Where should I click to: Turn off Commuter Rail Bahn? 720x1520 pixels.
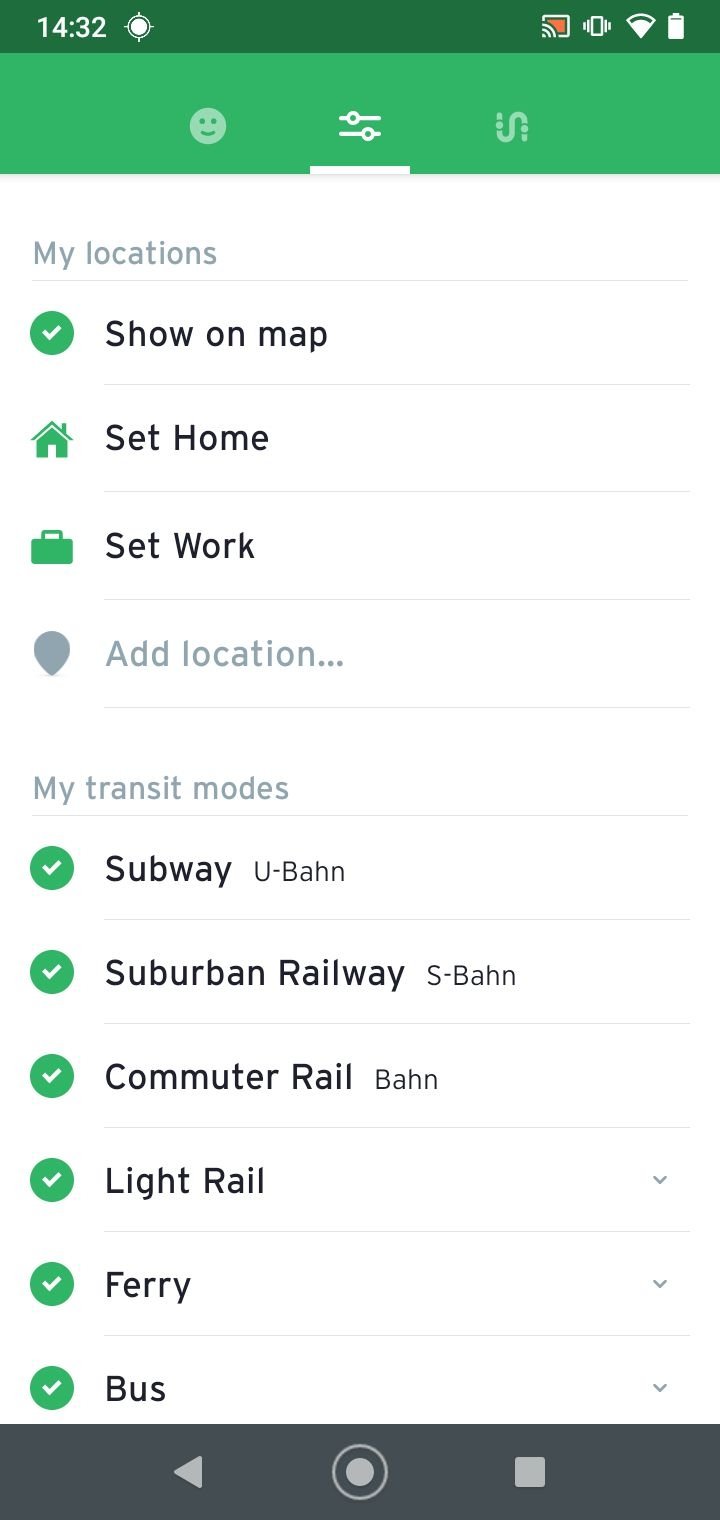[x=52, y=1076]
